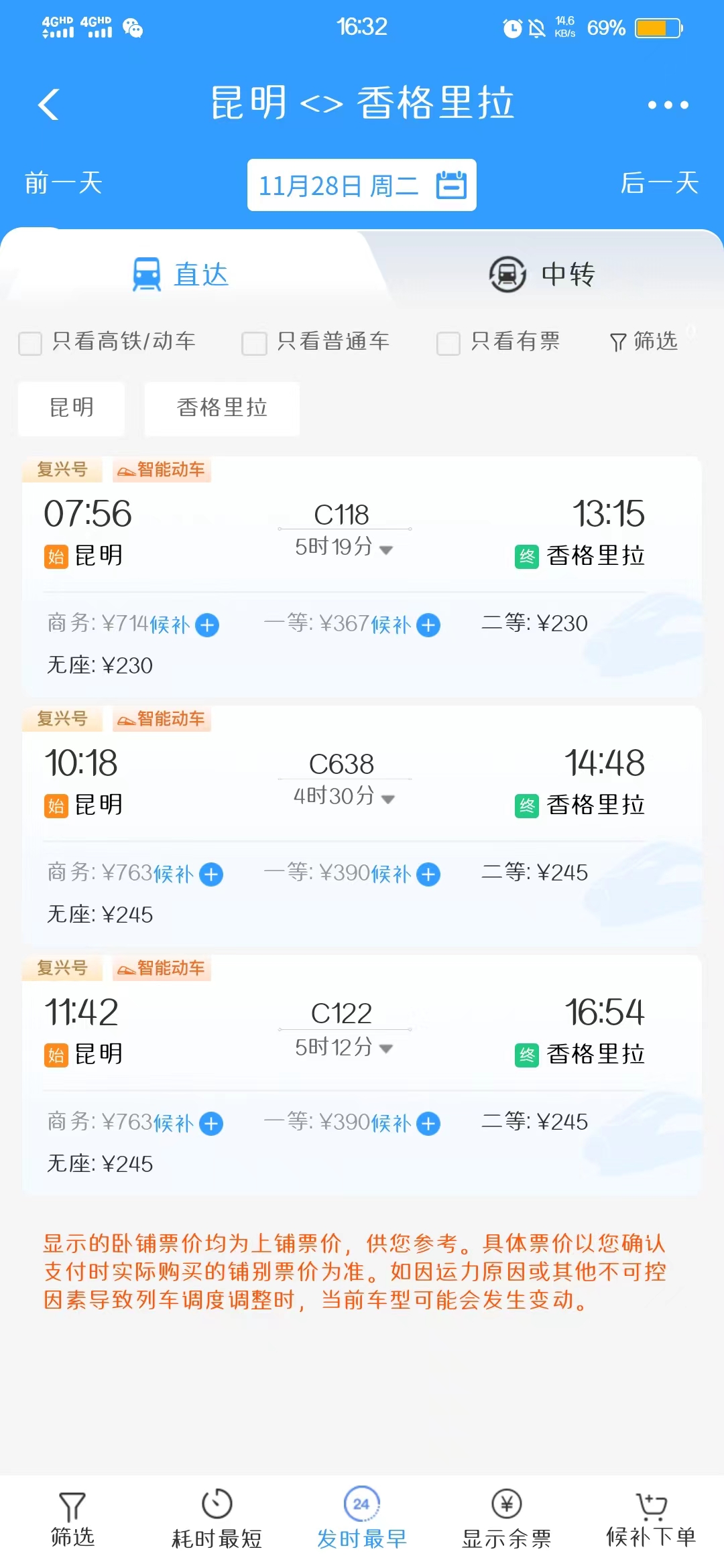The height and width of the screenshot is (1568, 724).
Task: Tap the filter funnel icon next to 筛选
Action: tap(617, 342)
